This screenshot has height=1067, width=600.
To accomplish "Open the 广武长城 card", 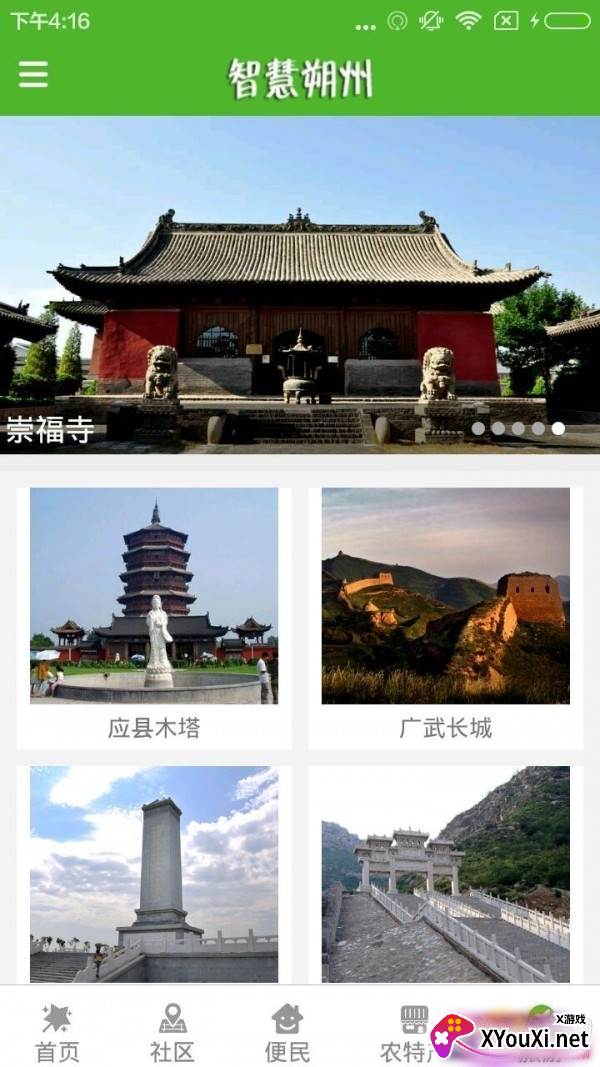I will tap(446, 618).
